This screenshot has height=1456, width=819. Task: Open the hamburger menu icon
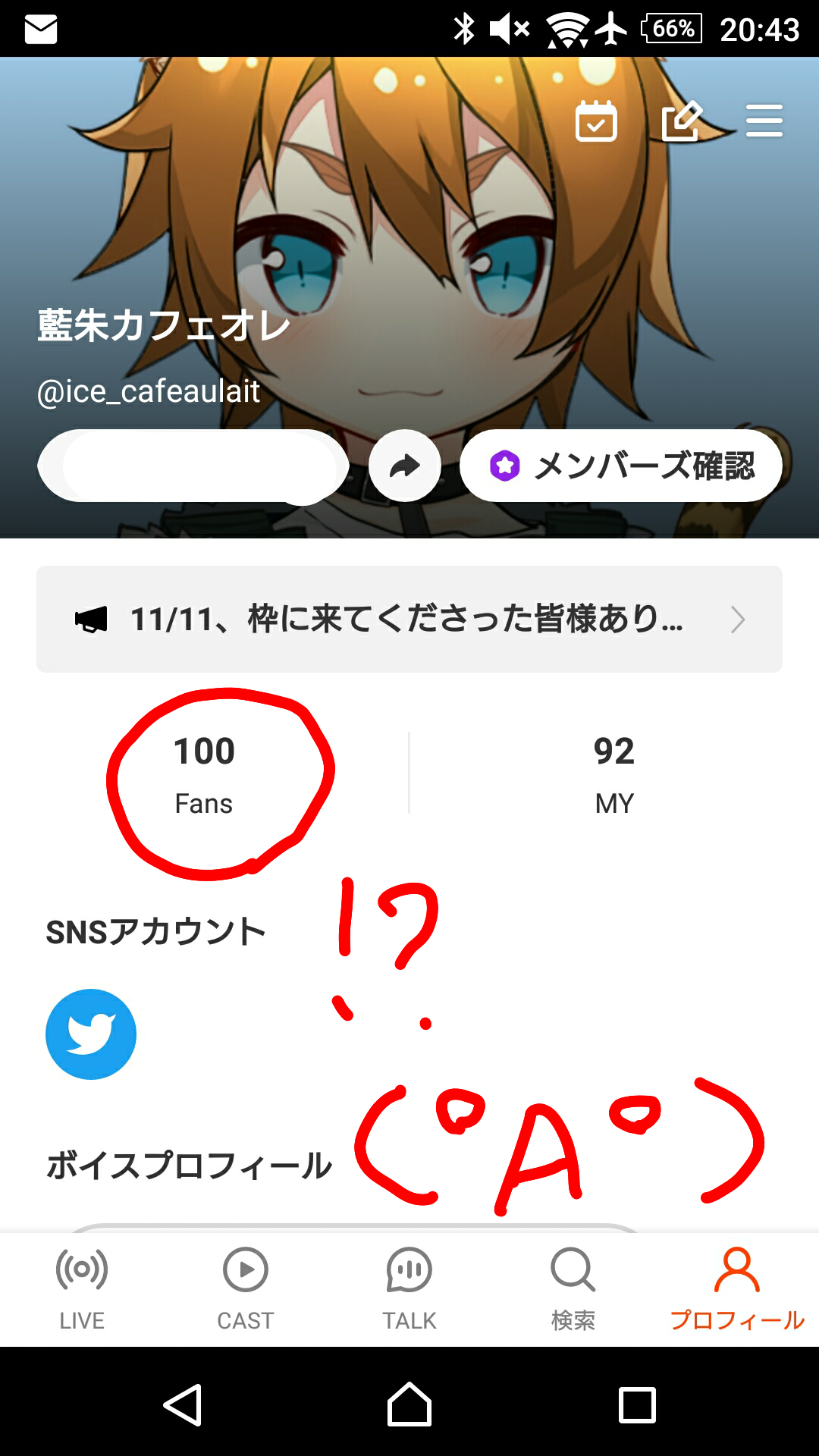(764, 120)
